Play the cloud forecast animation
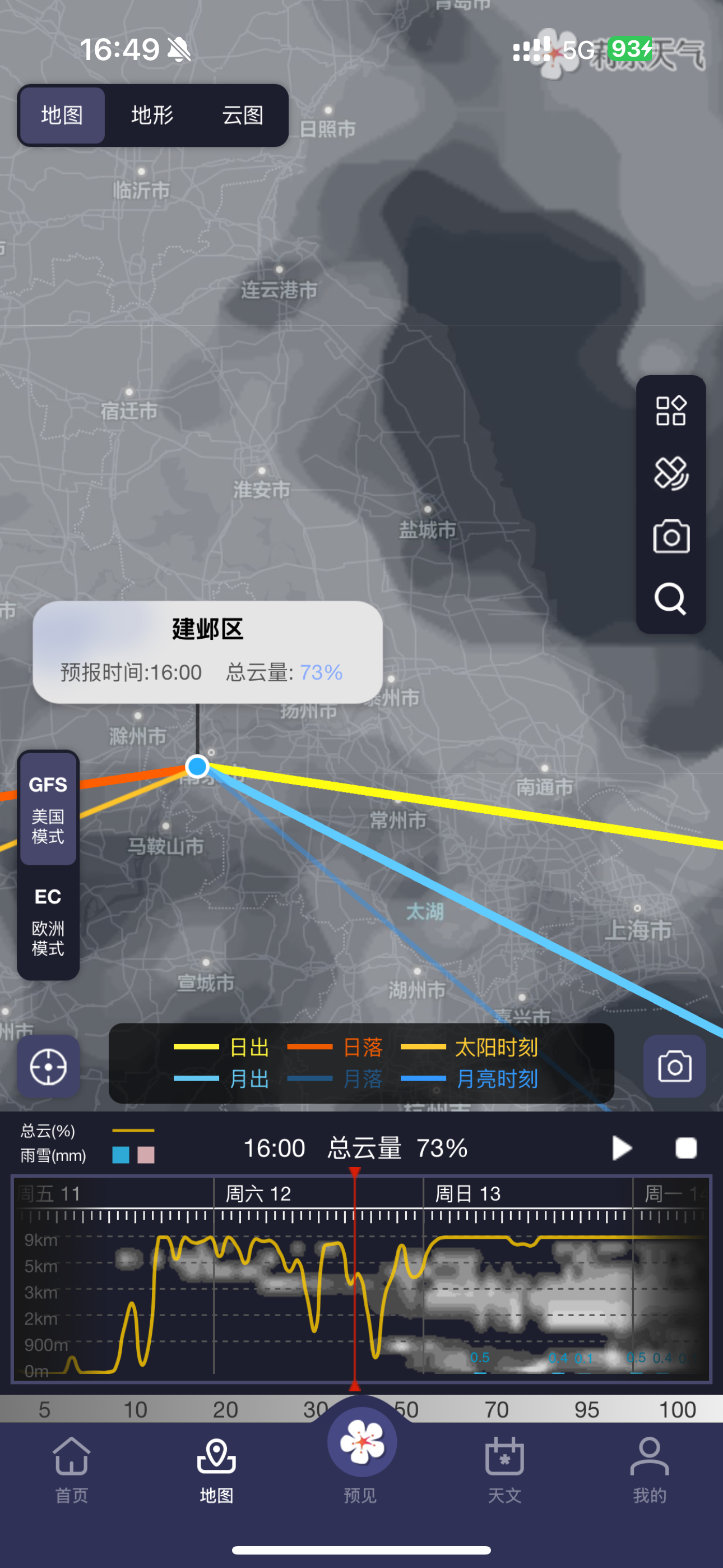The width and height of the screenshot is (723, 1568). 622,1149
